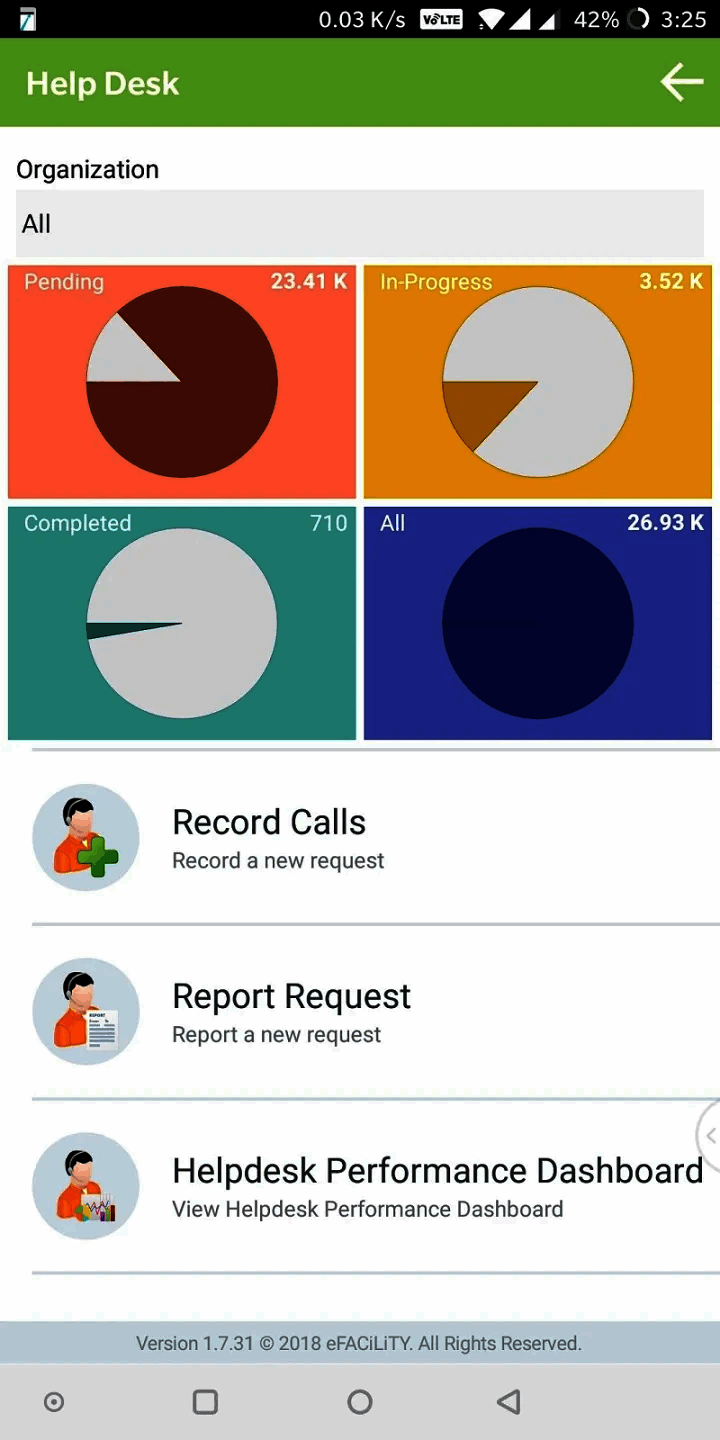Viewport: 720px width, 1440px height.
Task: Tap the Helpdesk Performance Dashboard icon
Action: click(86, 1185)
